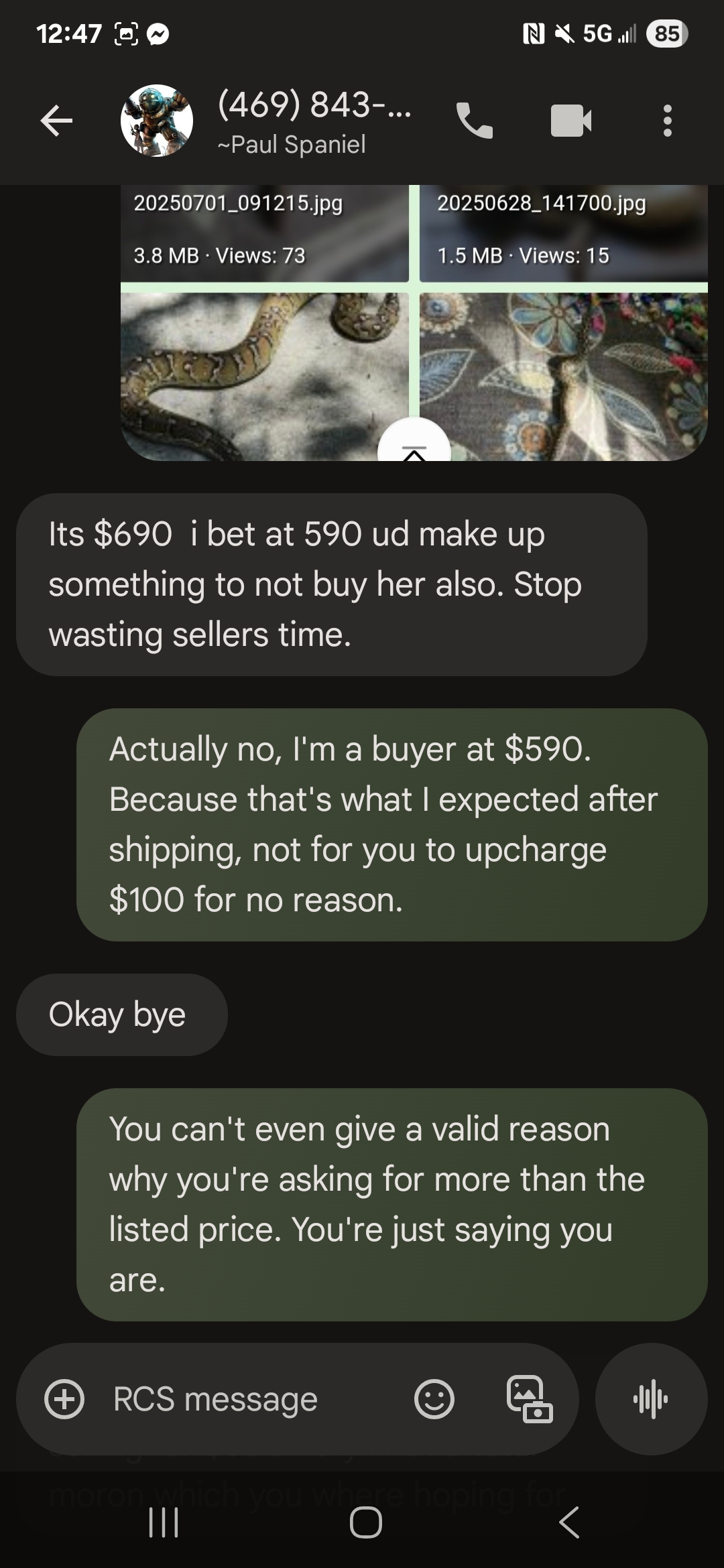The height and width of the screenshot is (1568, 724).
Task: Open the gallery and camera attach icon
Action: pos(530,1399)
